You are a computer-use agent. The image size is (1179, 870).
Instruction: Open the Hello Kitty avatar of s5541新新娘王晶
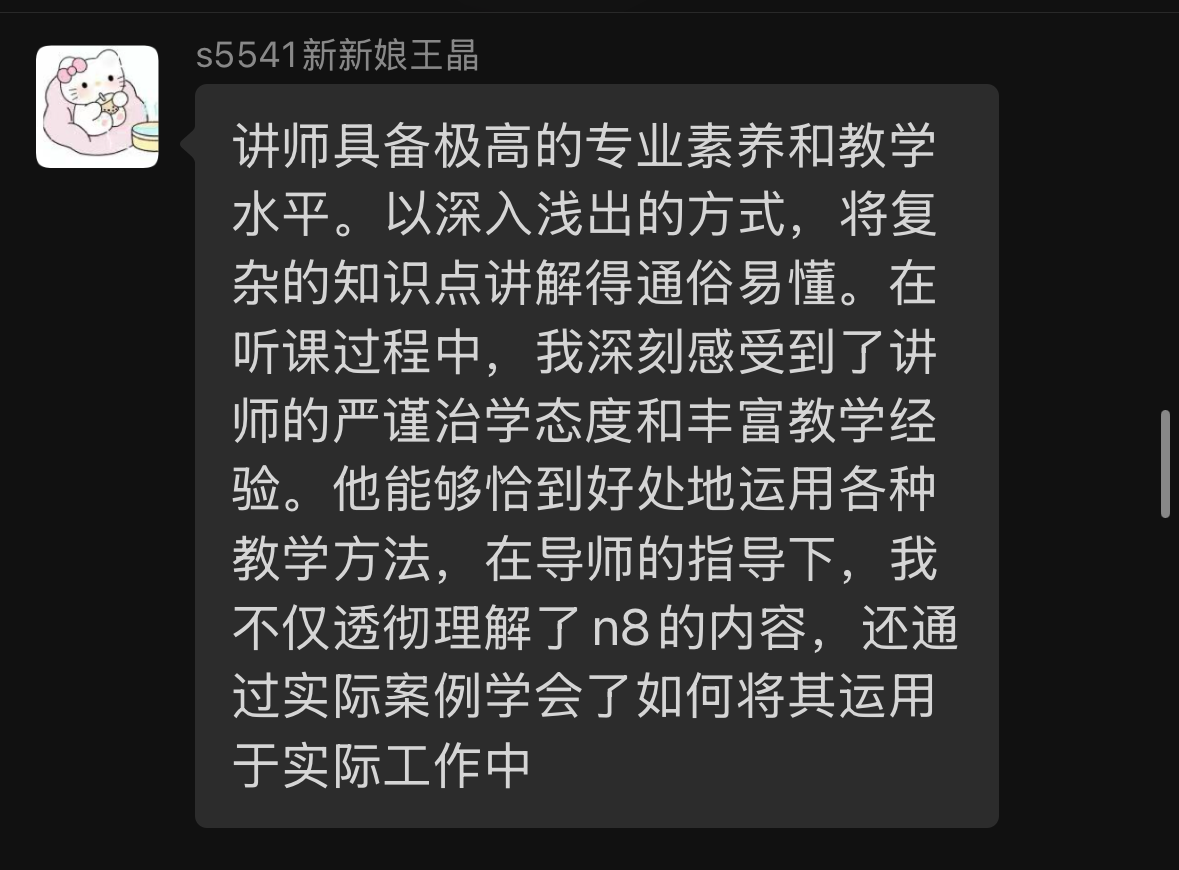(97, 106)
